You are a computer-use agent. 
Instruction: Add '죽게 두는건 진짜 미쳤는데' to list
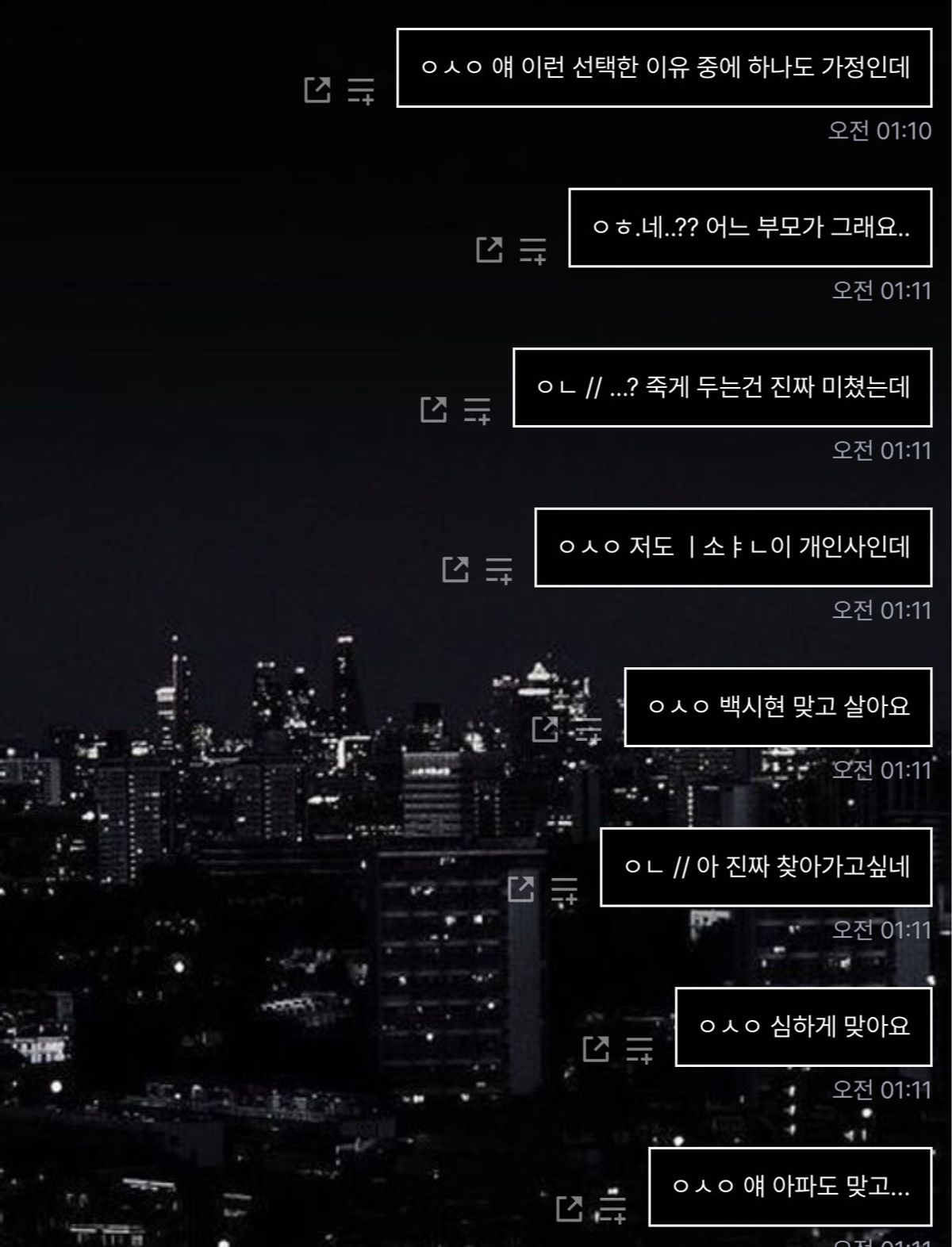point(477,411)
